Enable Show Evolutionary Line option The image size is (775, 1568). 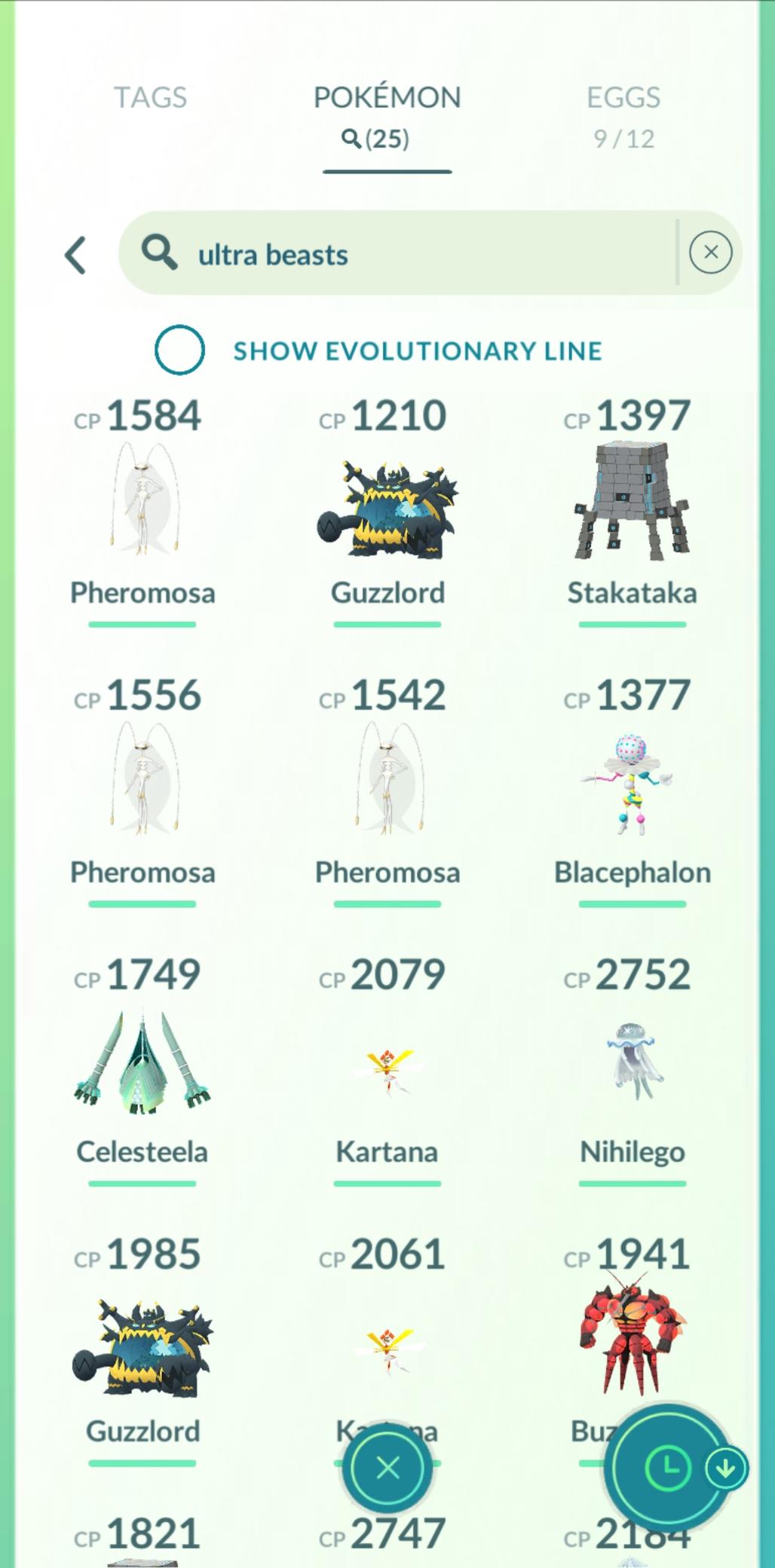pos(179,350)
